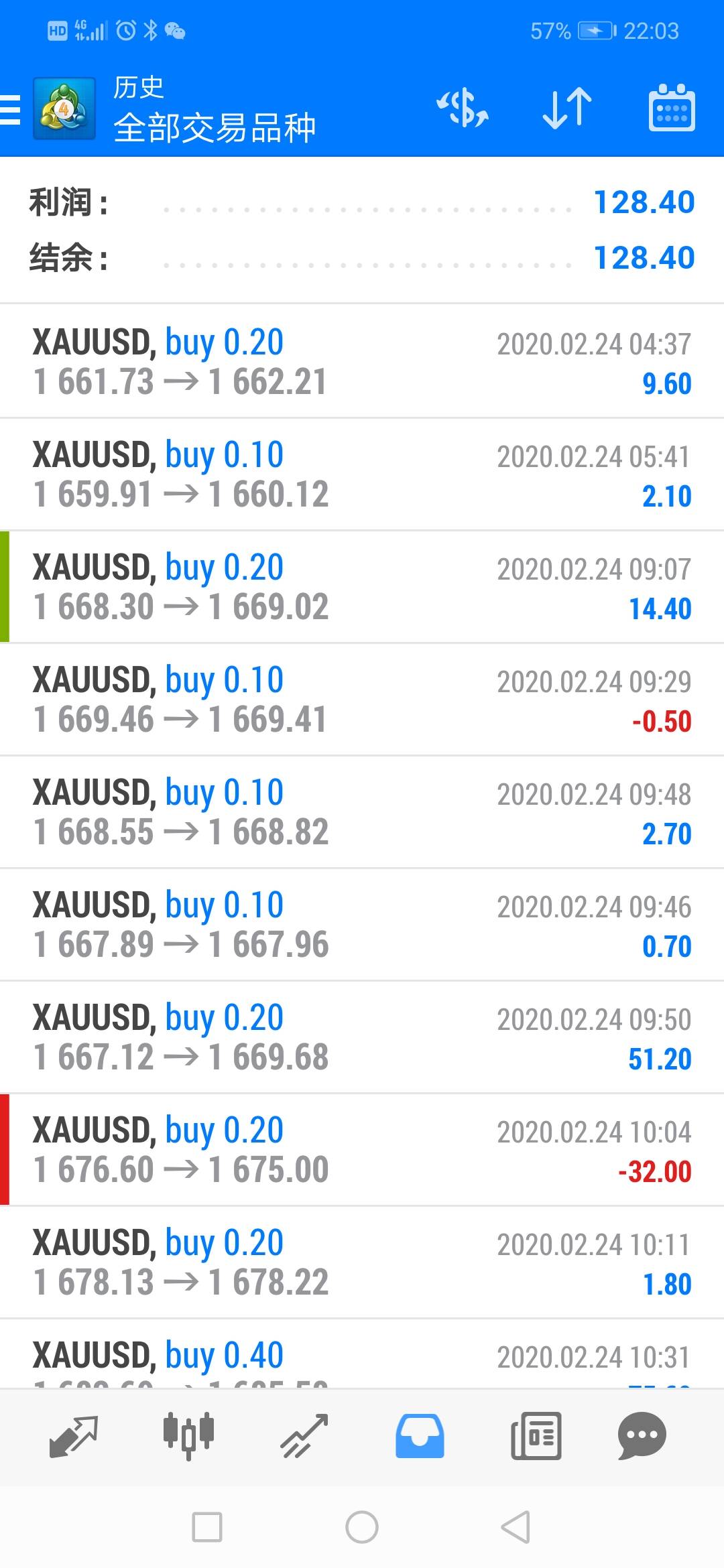The image size is (724, 1568).
Task: View the trade with -32.00 loss
Action: click(362, 1150)
